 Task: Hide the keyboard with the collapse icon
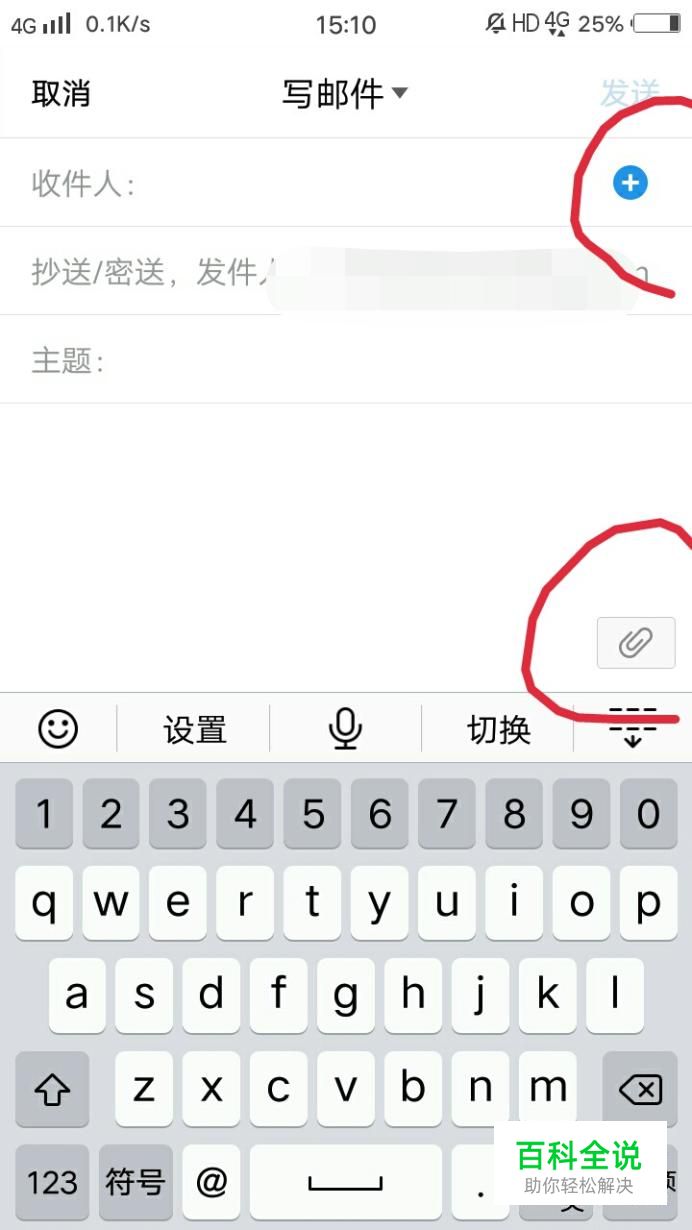633,729
